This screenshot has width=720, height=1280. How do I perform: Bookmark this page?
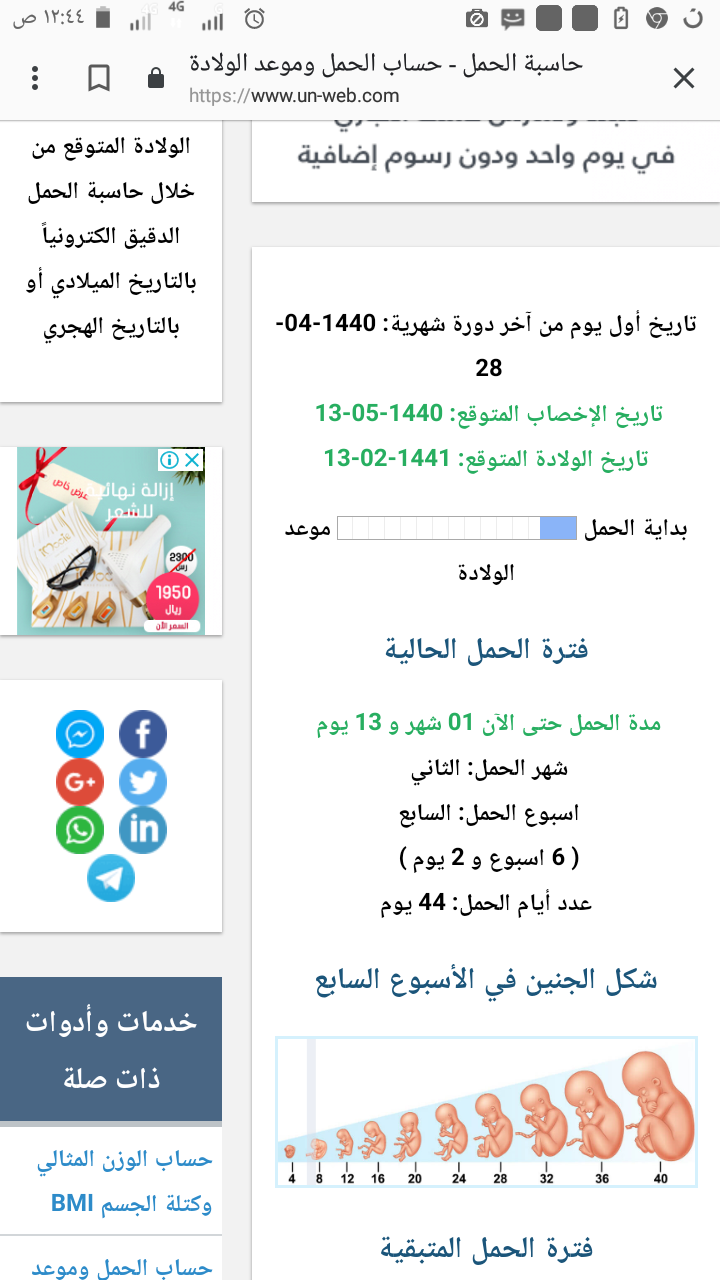click(99, 78)
